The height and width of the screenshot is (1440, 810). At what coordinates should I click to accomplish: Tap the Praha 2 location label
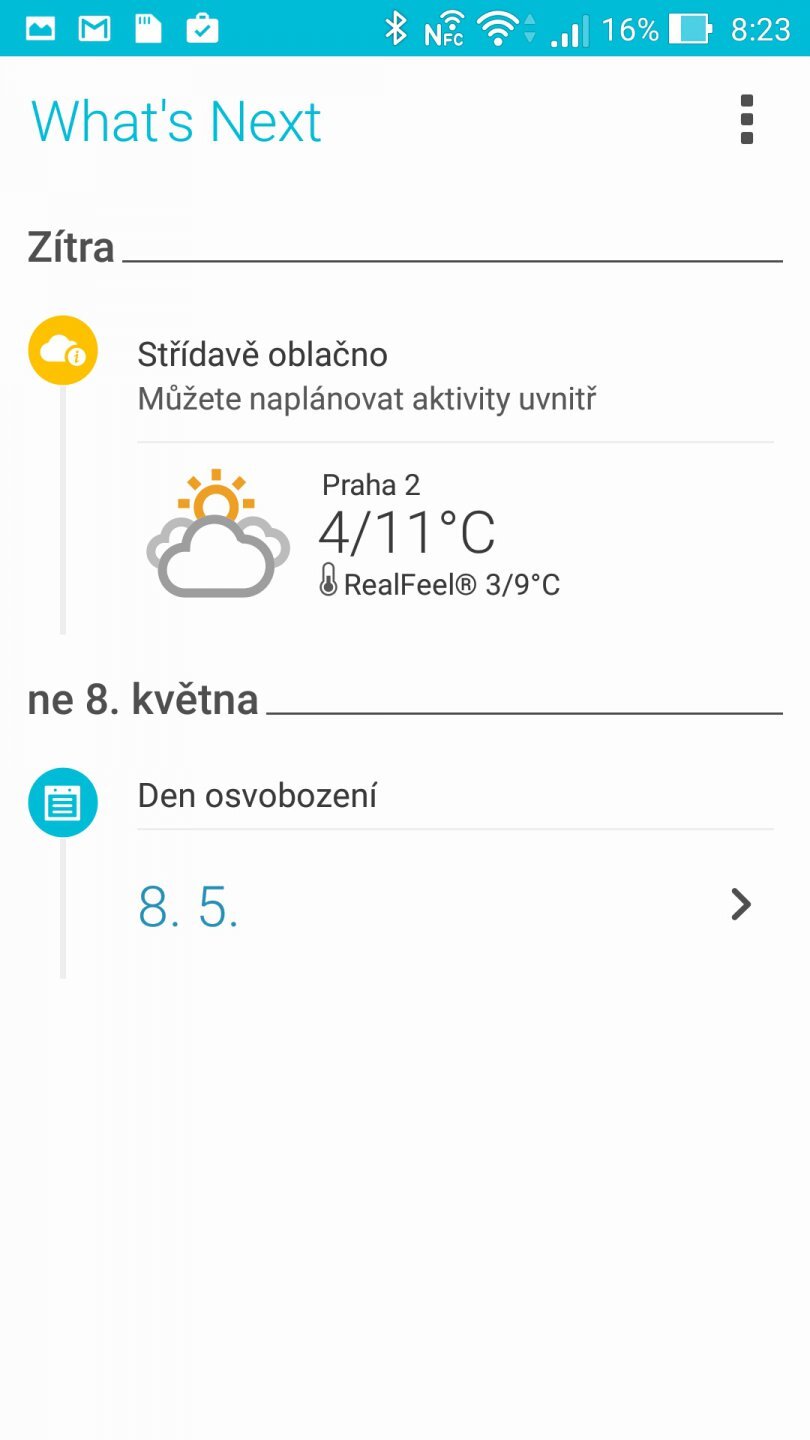tap(371, 485)
